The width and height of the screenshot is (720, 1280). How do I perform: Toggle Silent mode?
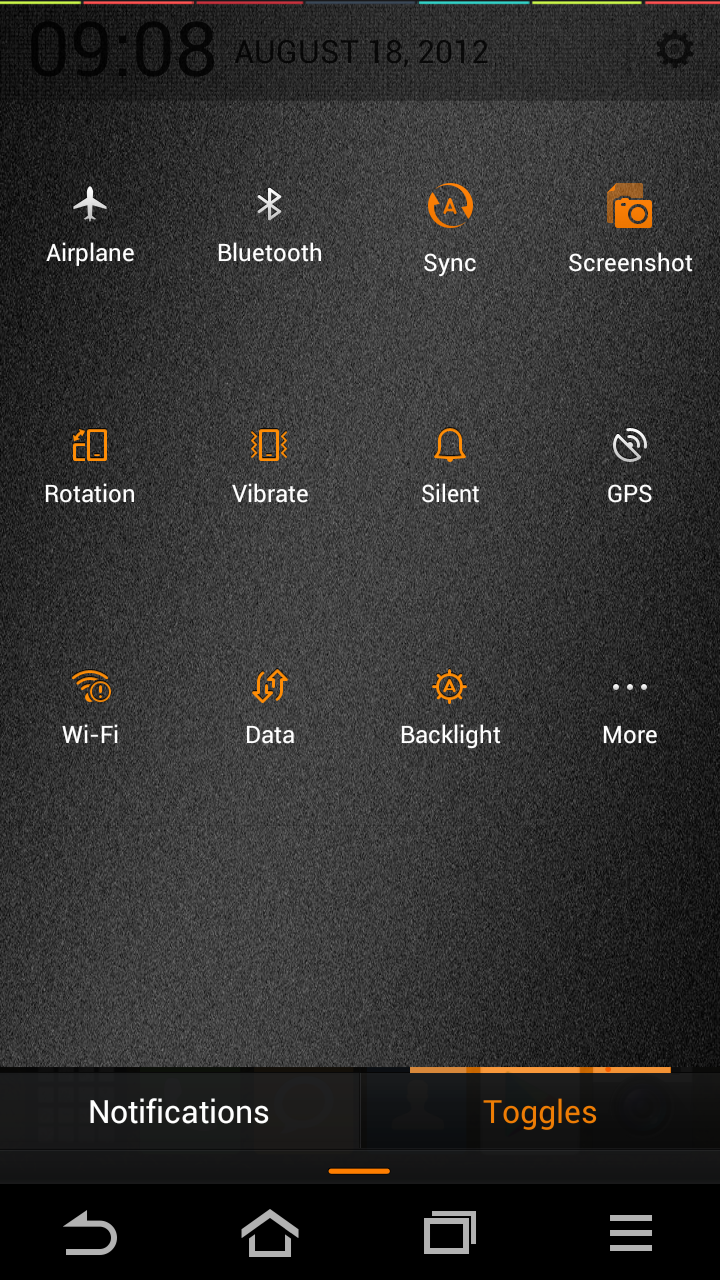tap(450, 466)
